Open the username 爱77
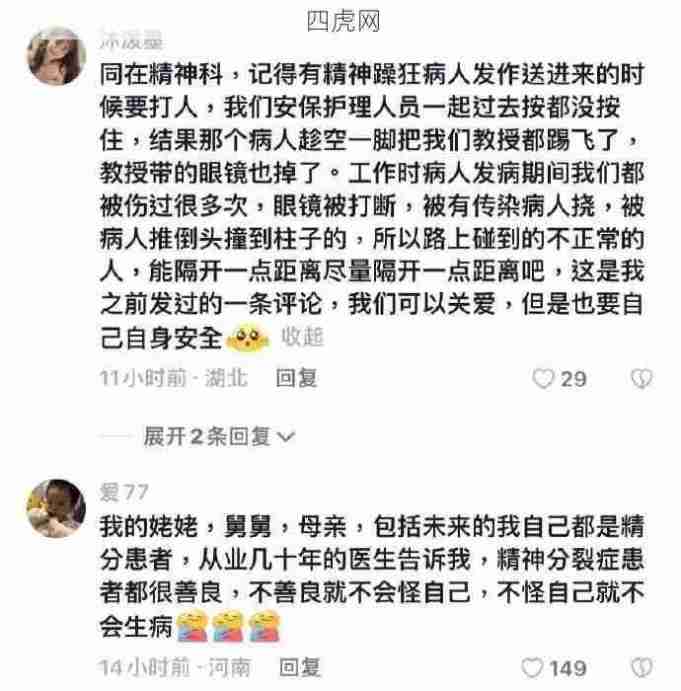This screenshot has width=681, height=691. coord(124,492)
